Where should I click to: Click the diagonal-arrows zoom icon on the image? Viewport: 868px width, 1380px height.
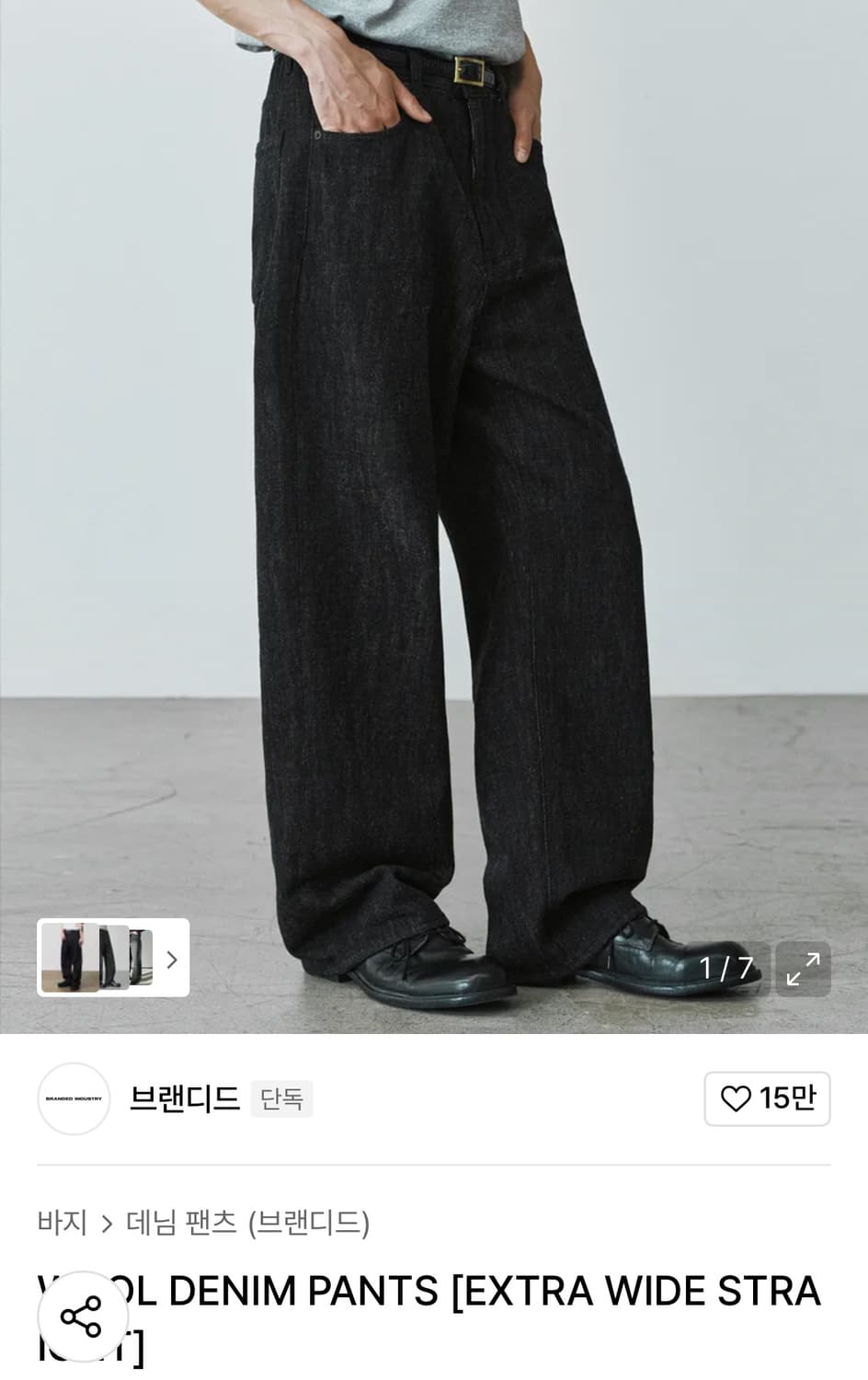pyautogui.click(x=803, y=968)
